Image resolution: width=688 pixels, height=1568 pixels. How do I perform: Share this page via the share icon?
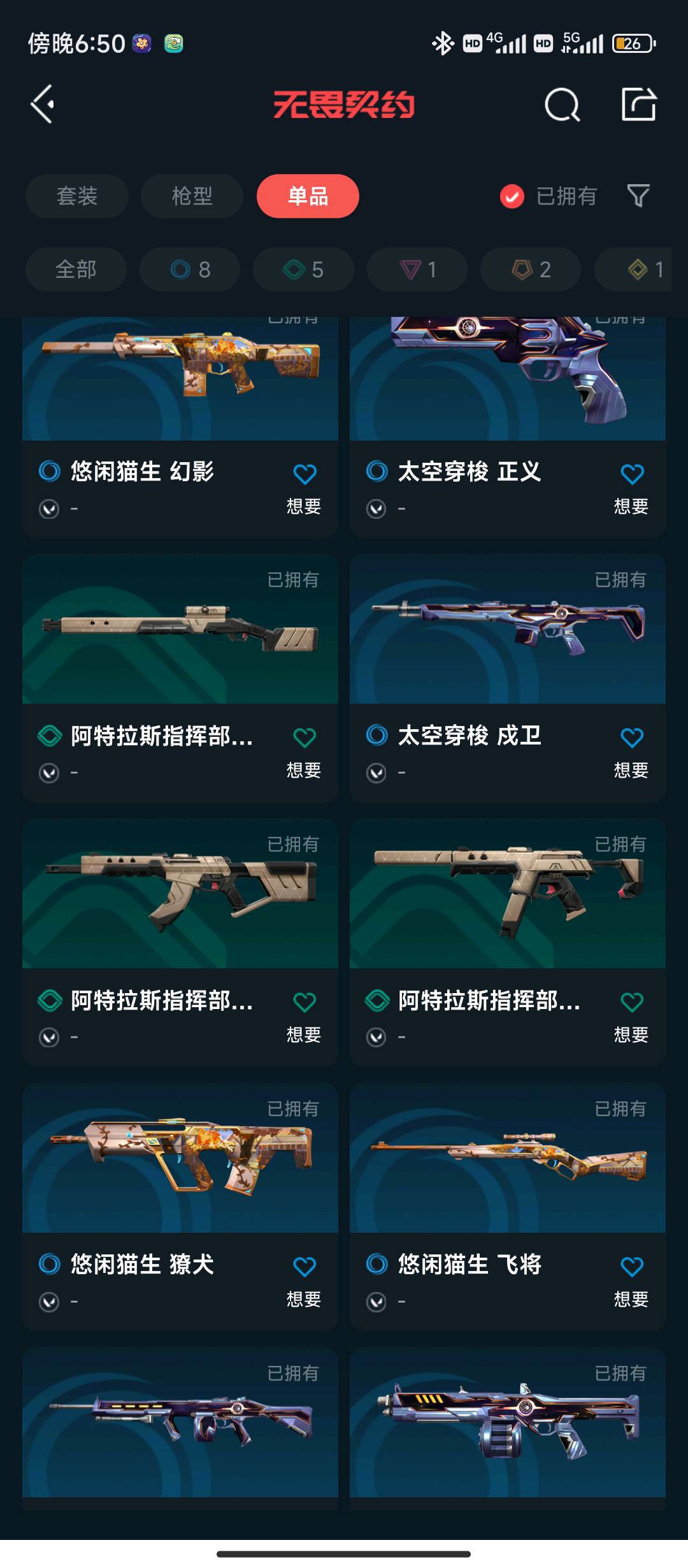(638, 105)
